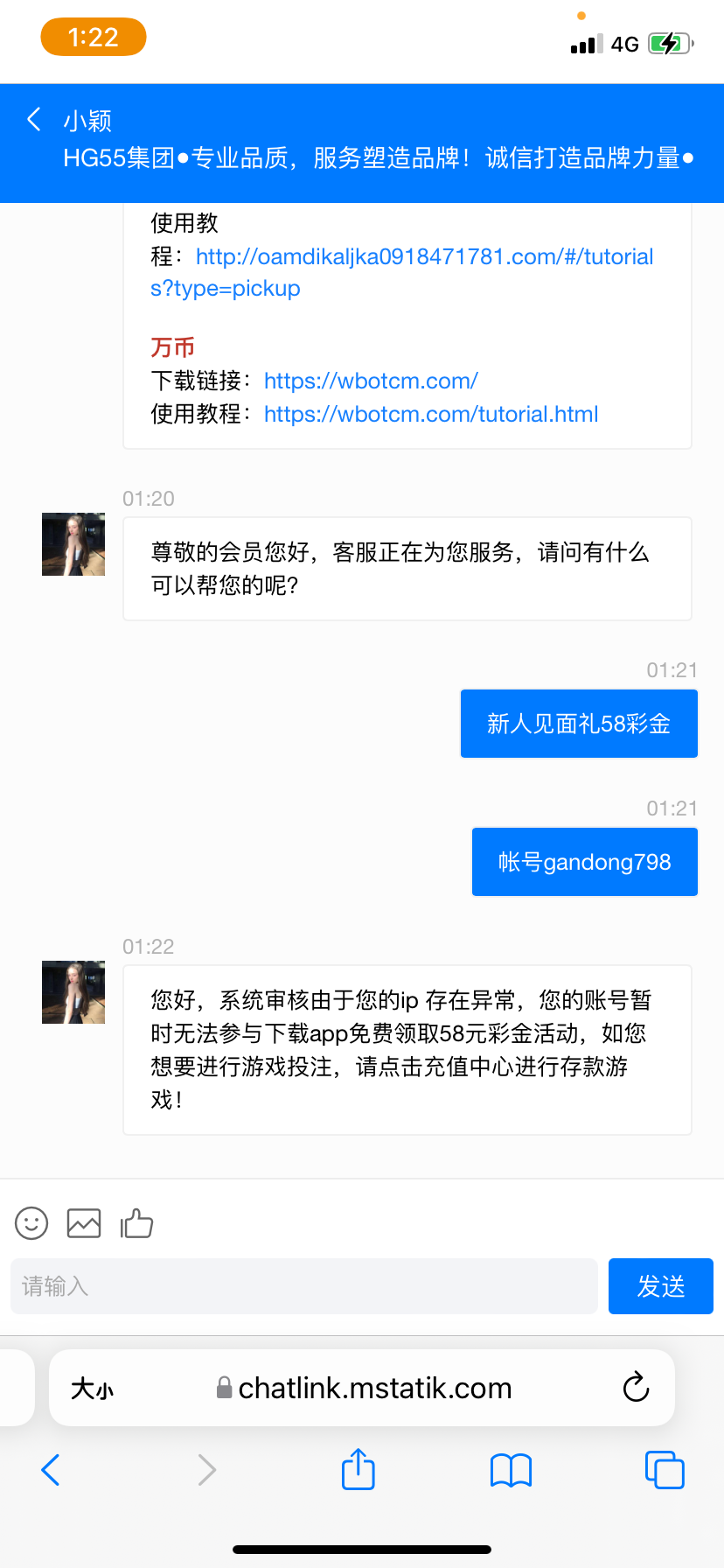Open the wbotcm.com/tutorial.html link

click(431, 414)
